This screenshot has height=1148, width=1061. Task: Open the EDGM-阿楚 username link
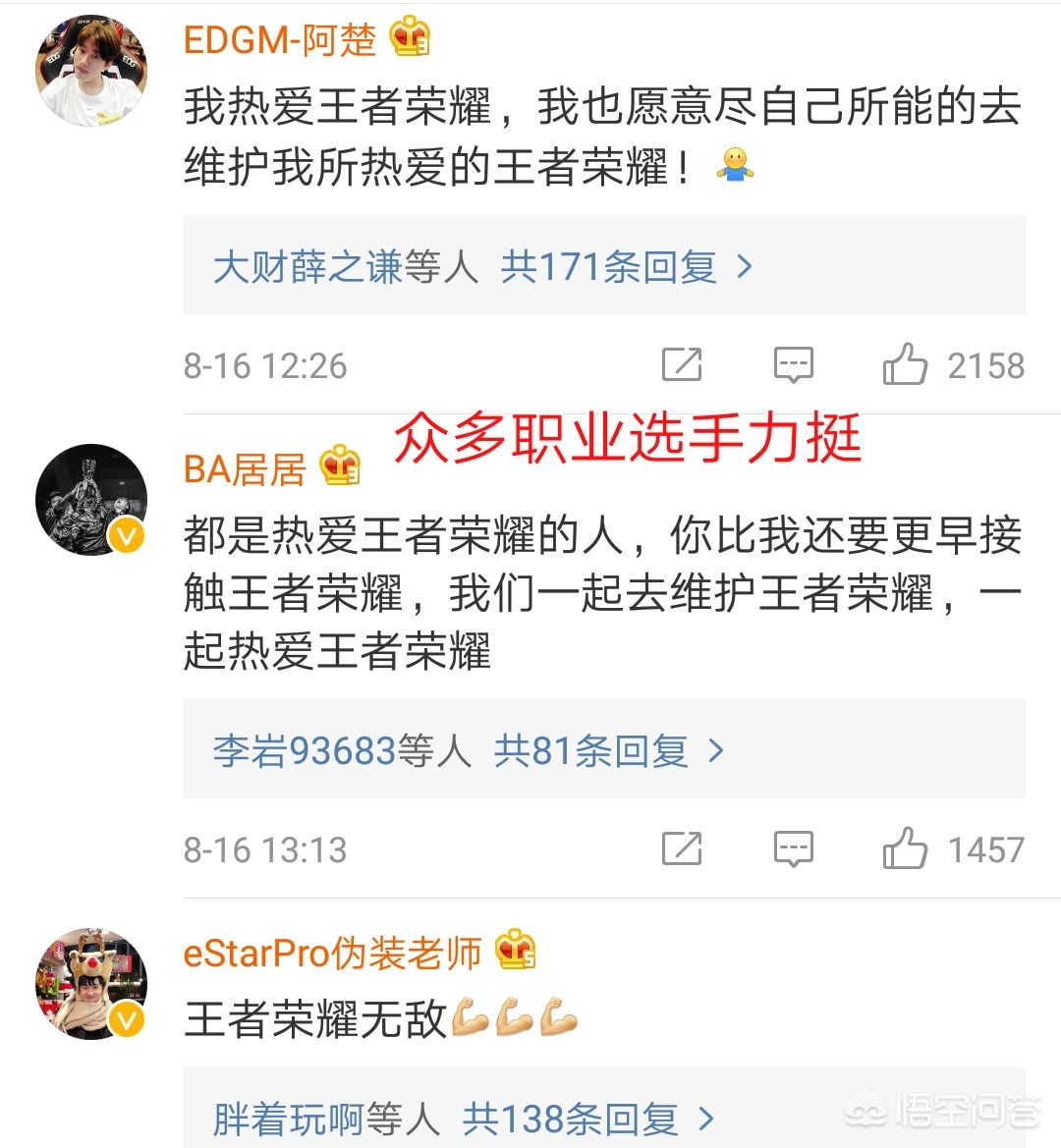pyautogui.click(x=280, y=40)
